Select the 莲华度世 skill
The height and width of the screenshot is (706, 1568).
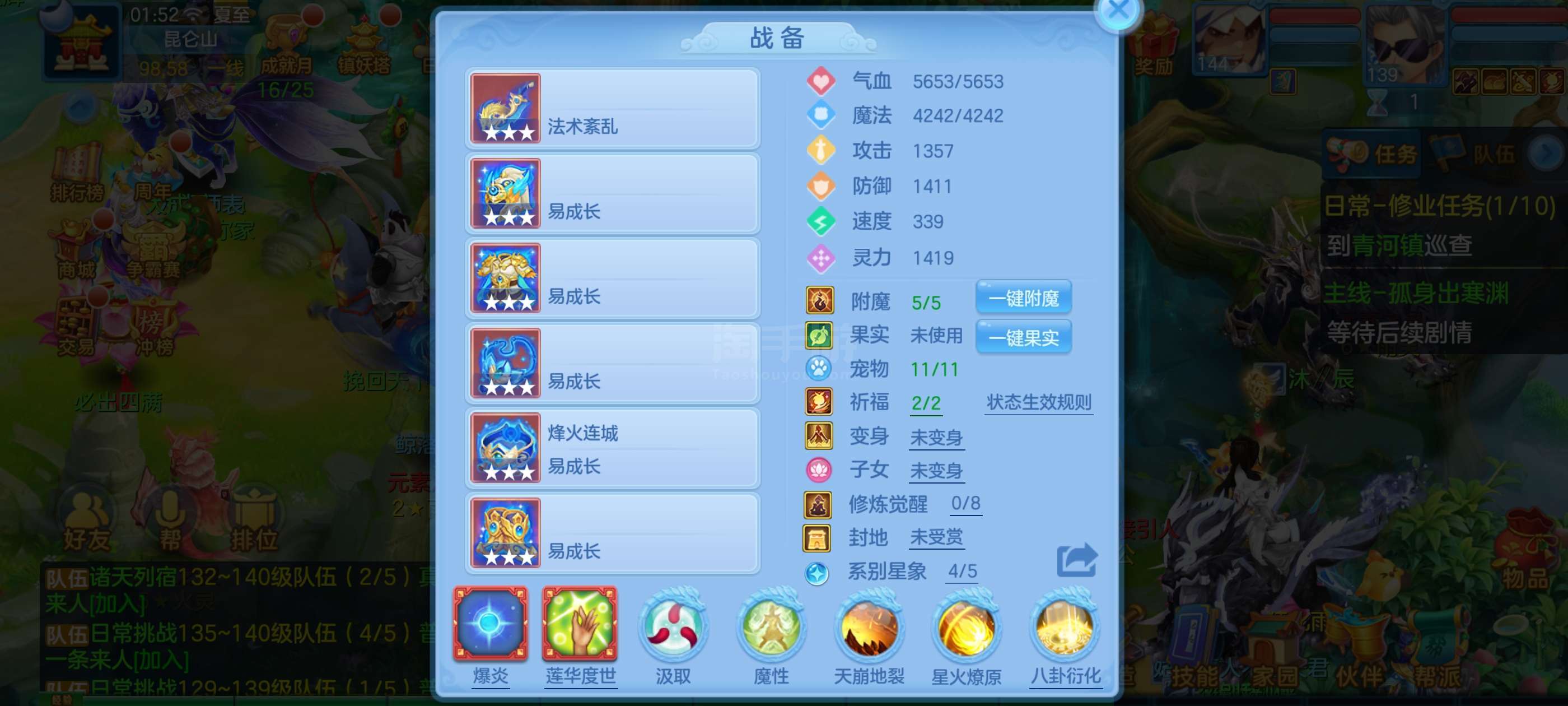coord(580,624)
